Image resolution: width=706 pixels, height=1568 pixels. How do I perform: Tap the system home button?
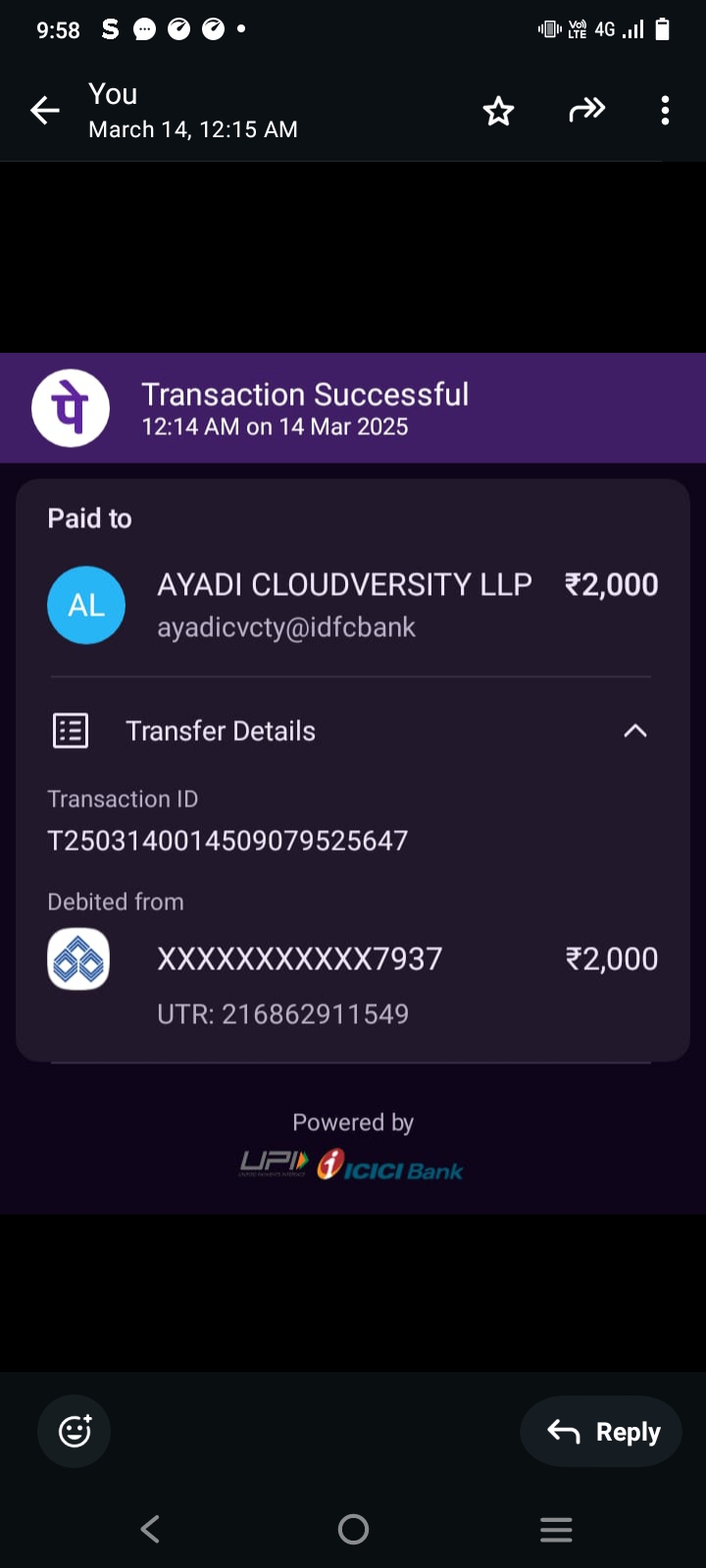(x=353, y=1529)
